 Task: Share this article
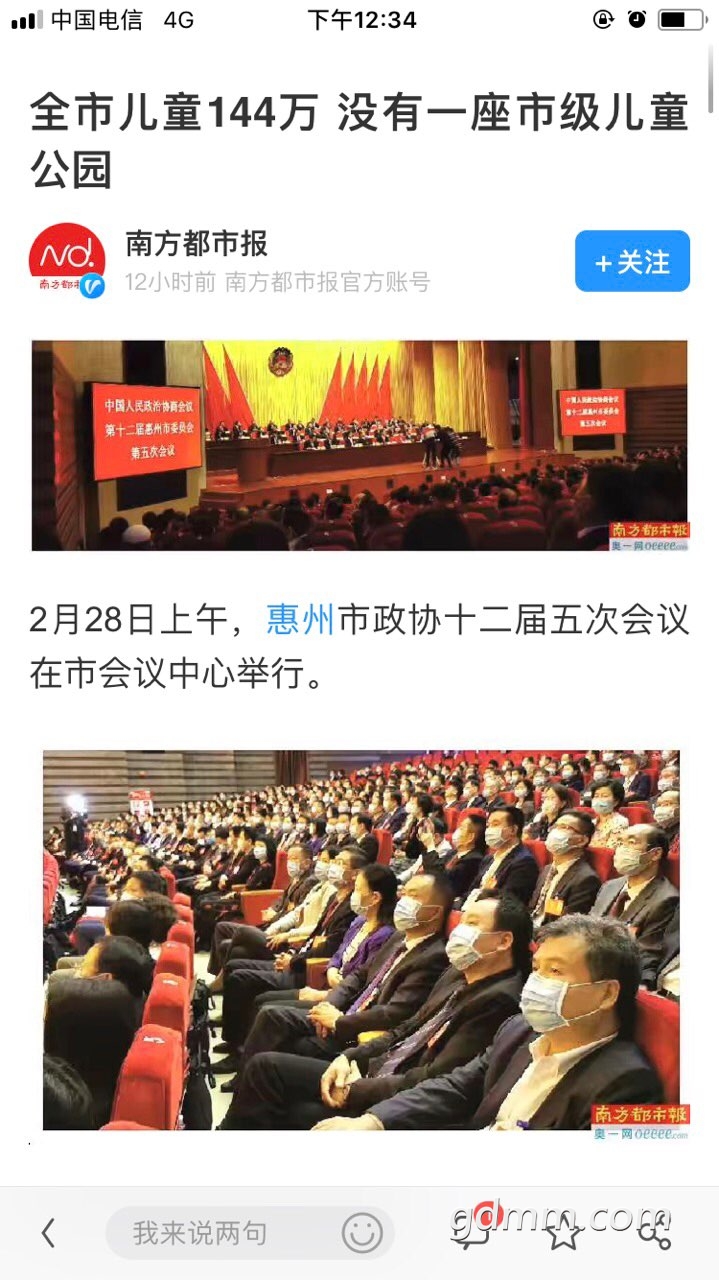point(655,1233)
